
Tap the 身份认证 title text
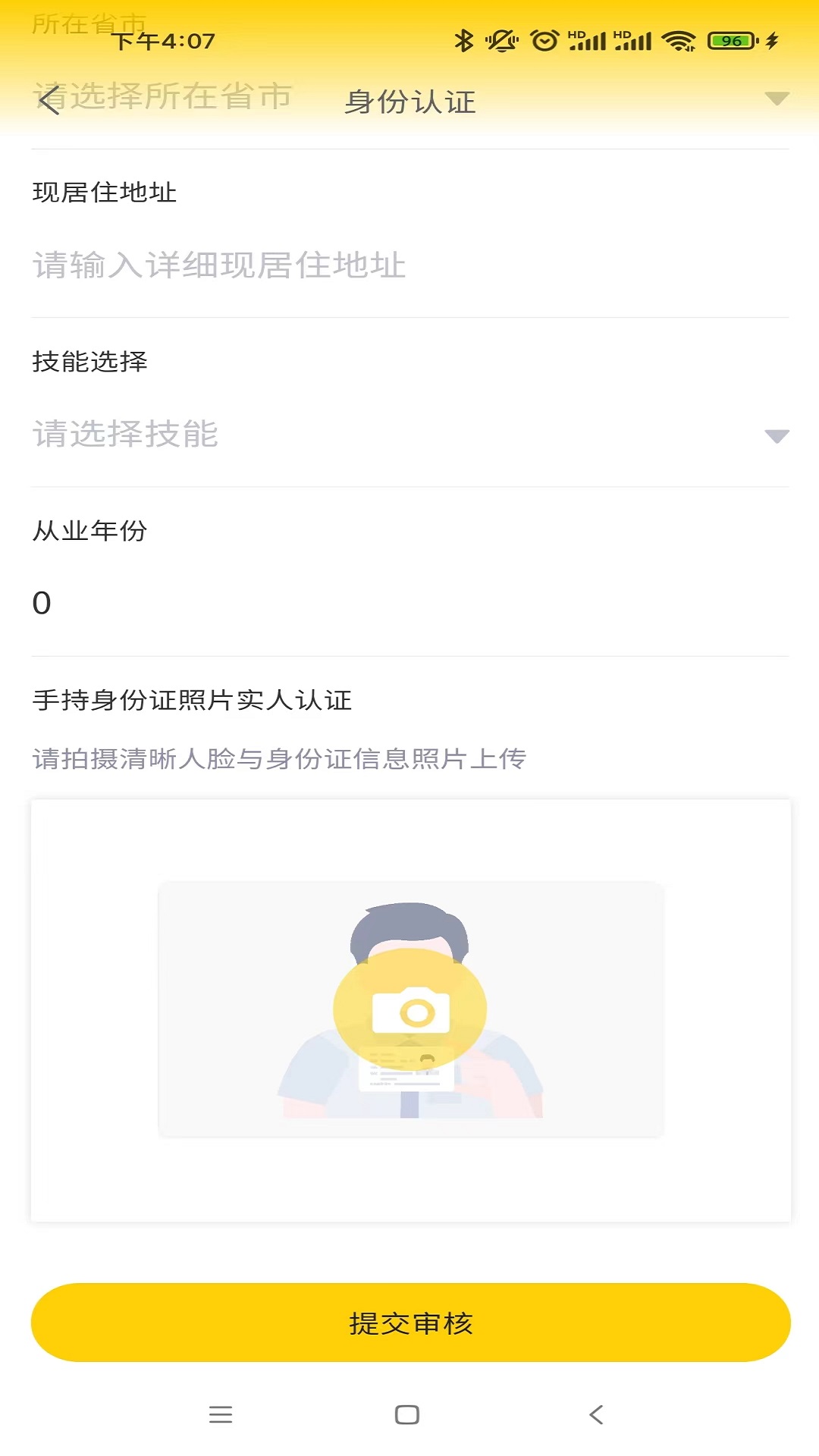(409, 101)
